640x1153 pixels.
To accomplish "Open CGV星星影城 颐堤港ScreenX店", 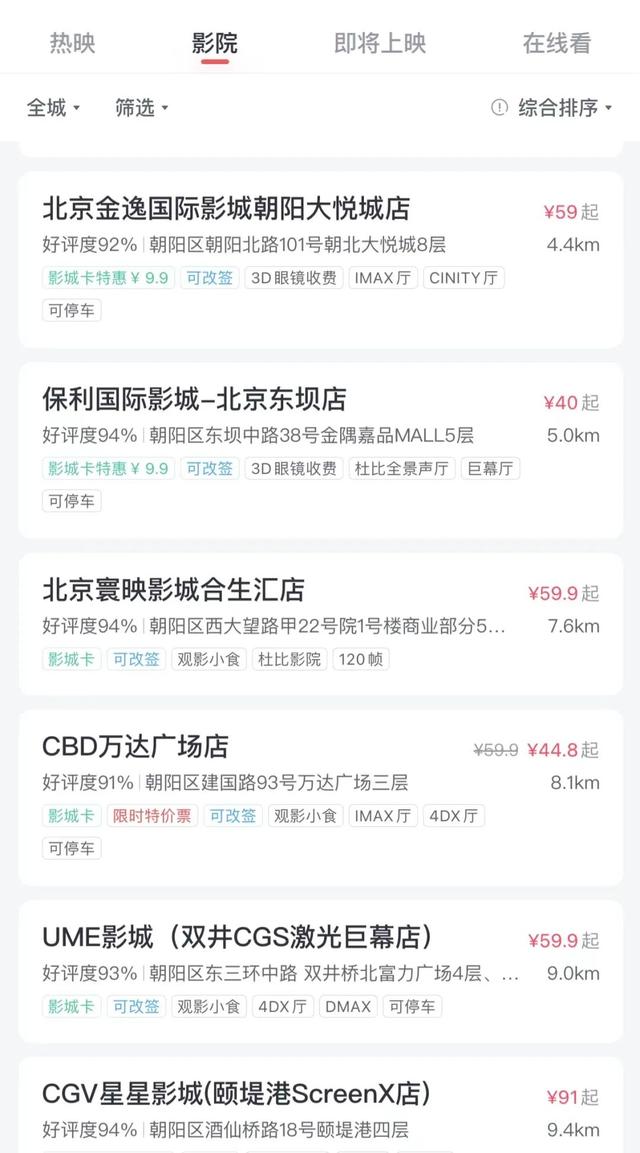I will 320,1105.
